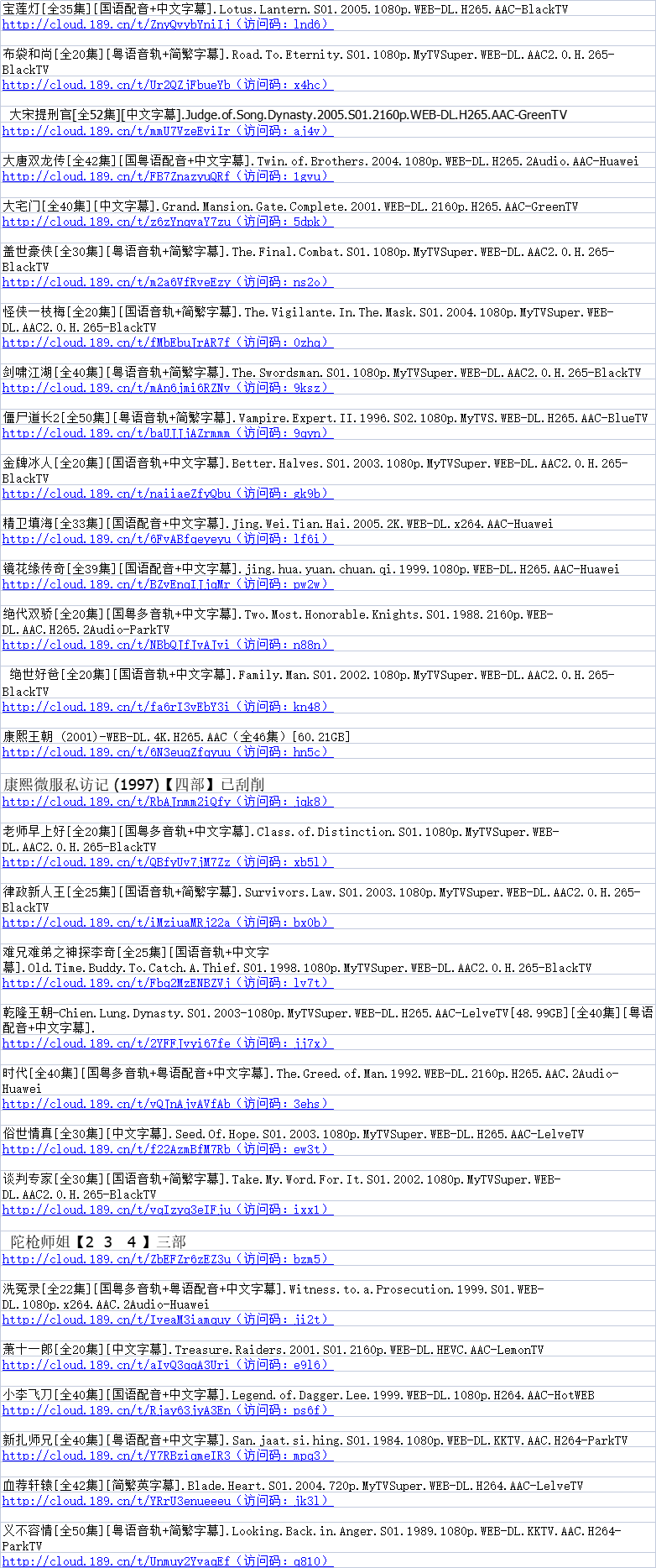Open the 精卫填海 cloud link

pos(166,539)
